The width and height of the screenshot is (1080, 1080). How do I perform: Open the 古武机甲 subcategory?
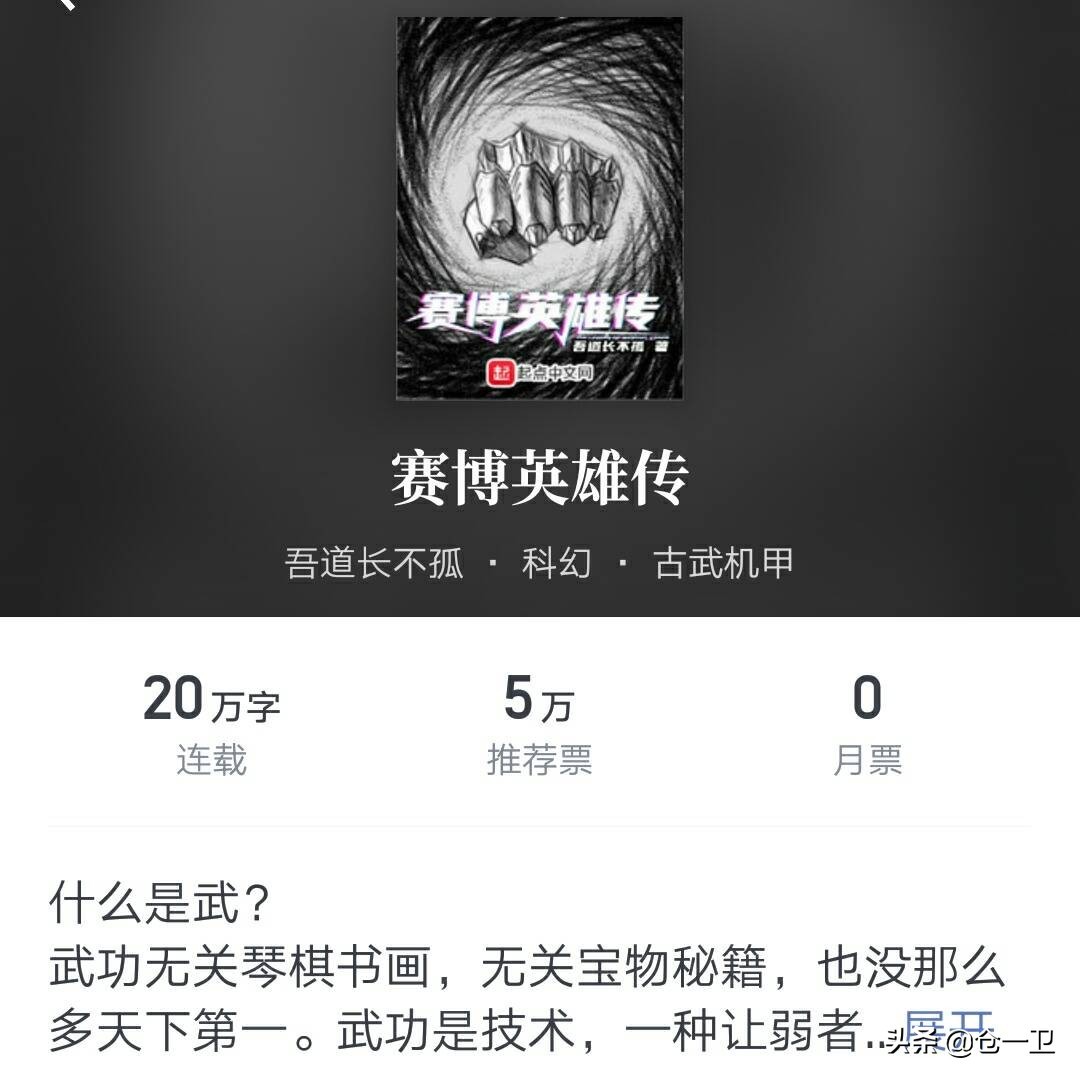pos(723,563)
